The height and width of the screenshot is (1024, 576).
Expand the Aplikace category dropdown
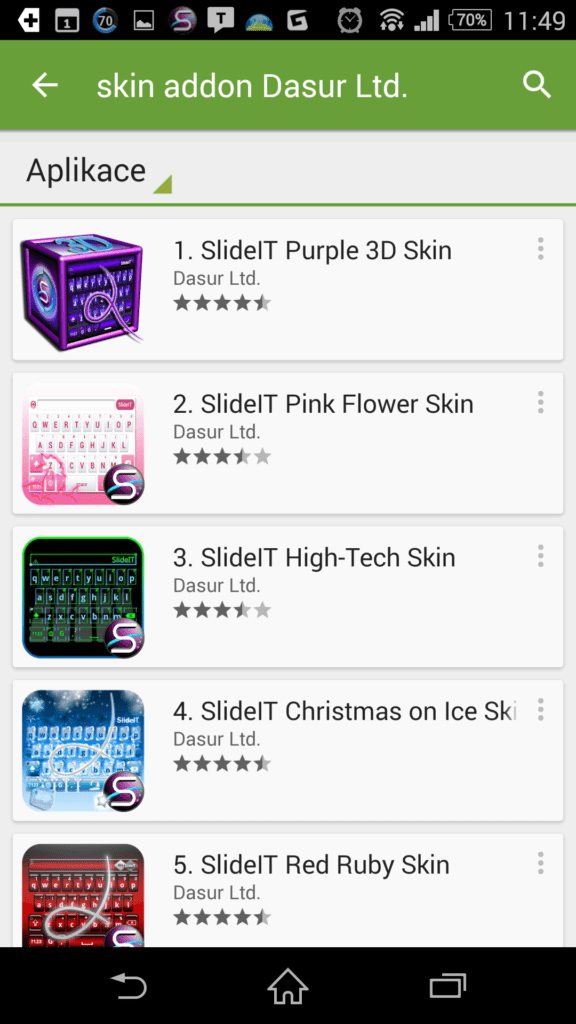[x=99, y=171]
